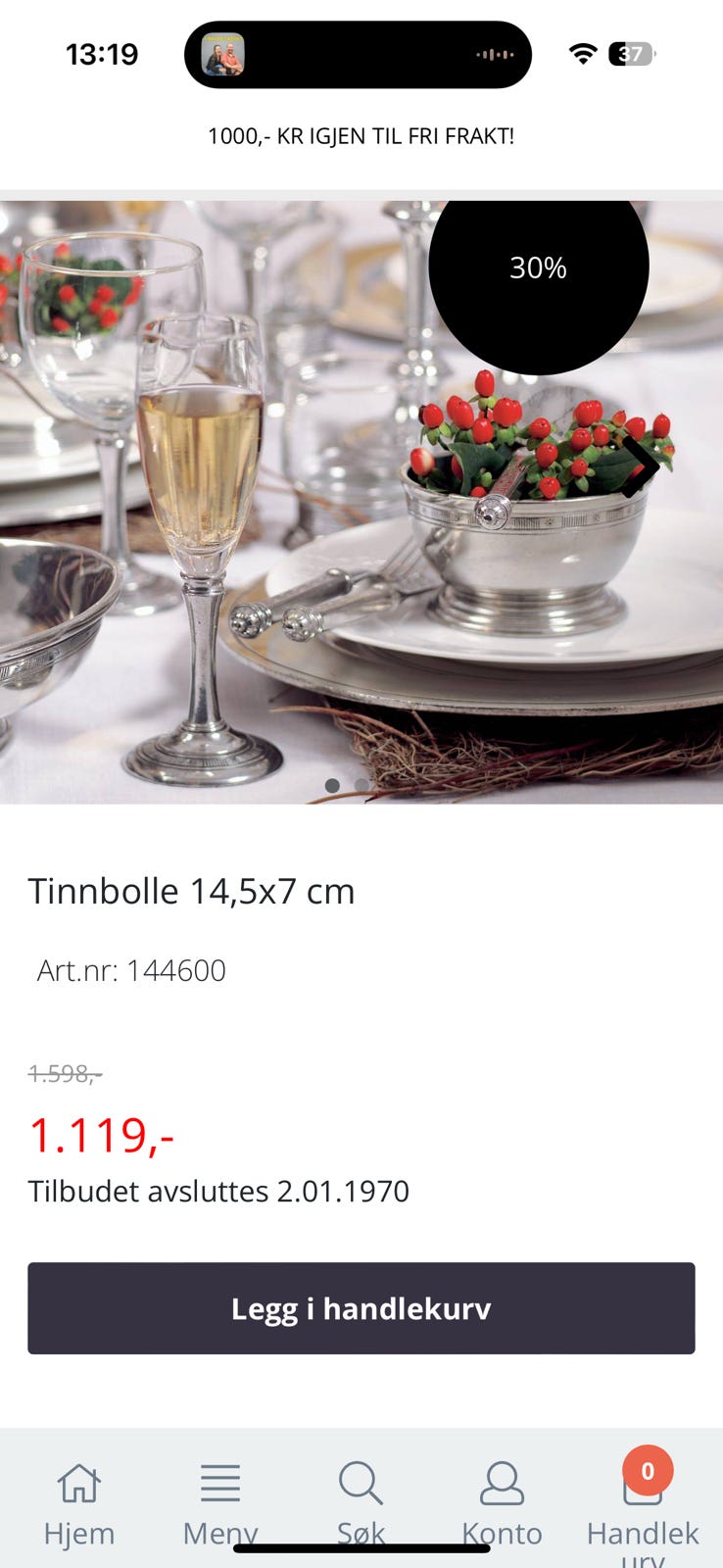
Task: Tap the Dynamic Island music player pill
Action: point(358,54)
